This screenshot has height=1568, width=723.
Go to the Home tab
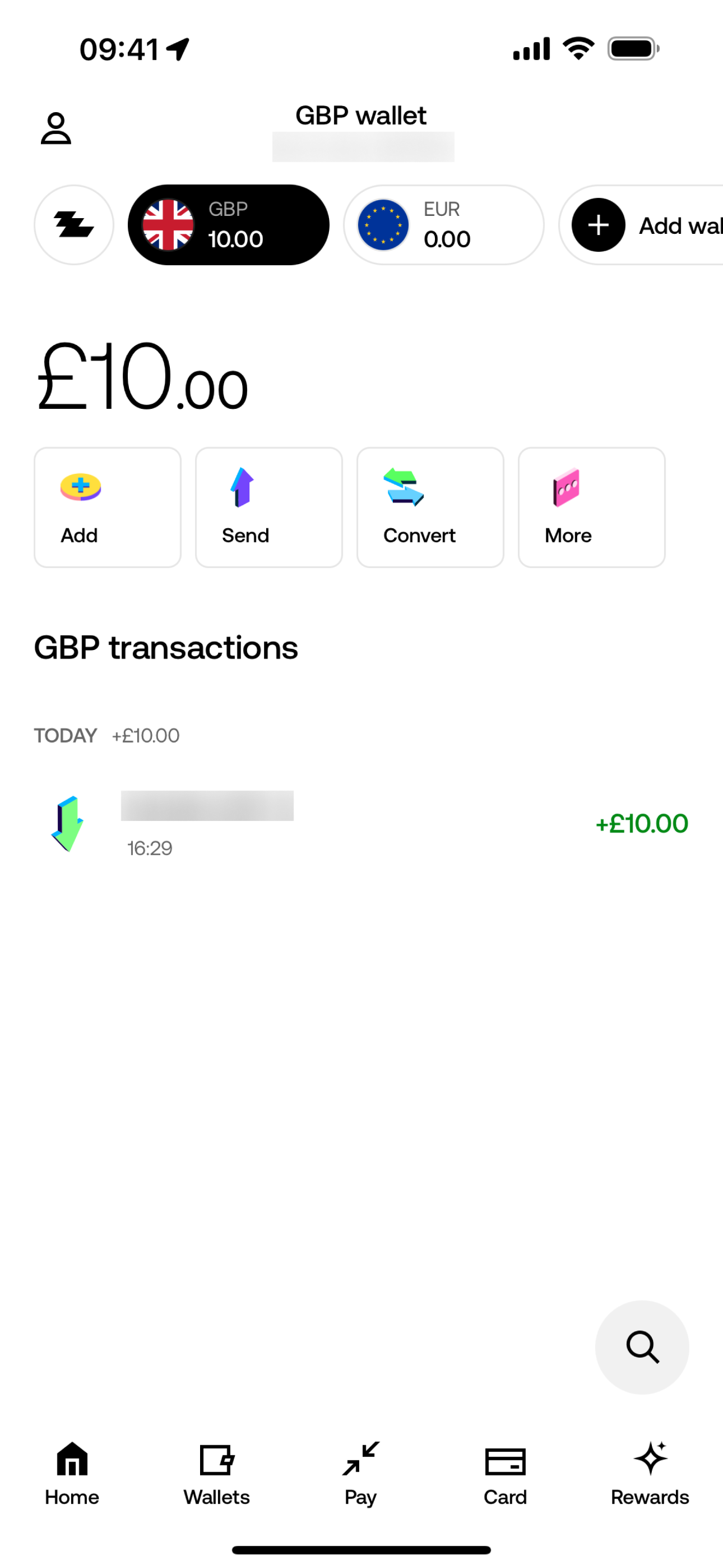point(72,1473)
